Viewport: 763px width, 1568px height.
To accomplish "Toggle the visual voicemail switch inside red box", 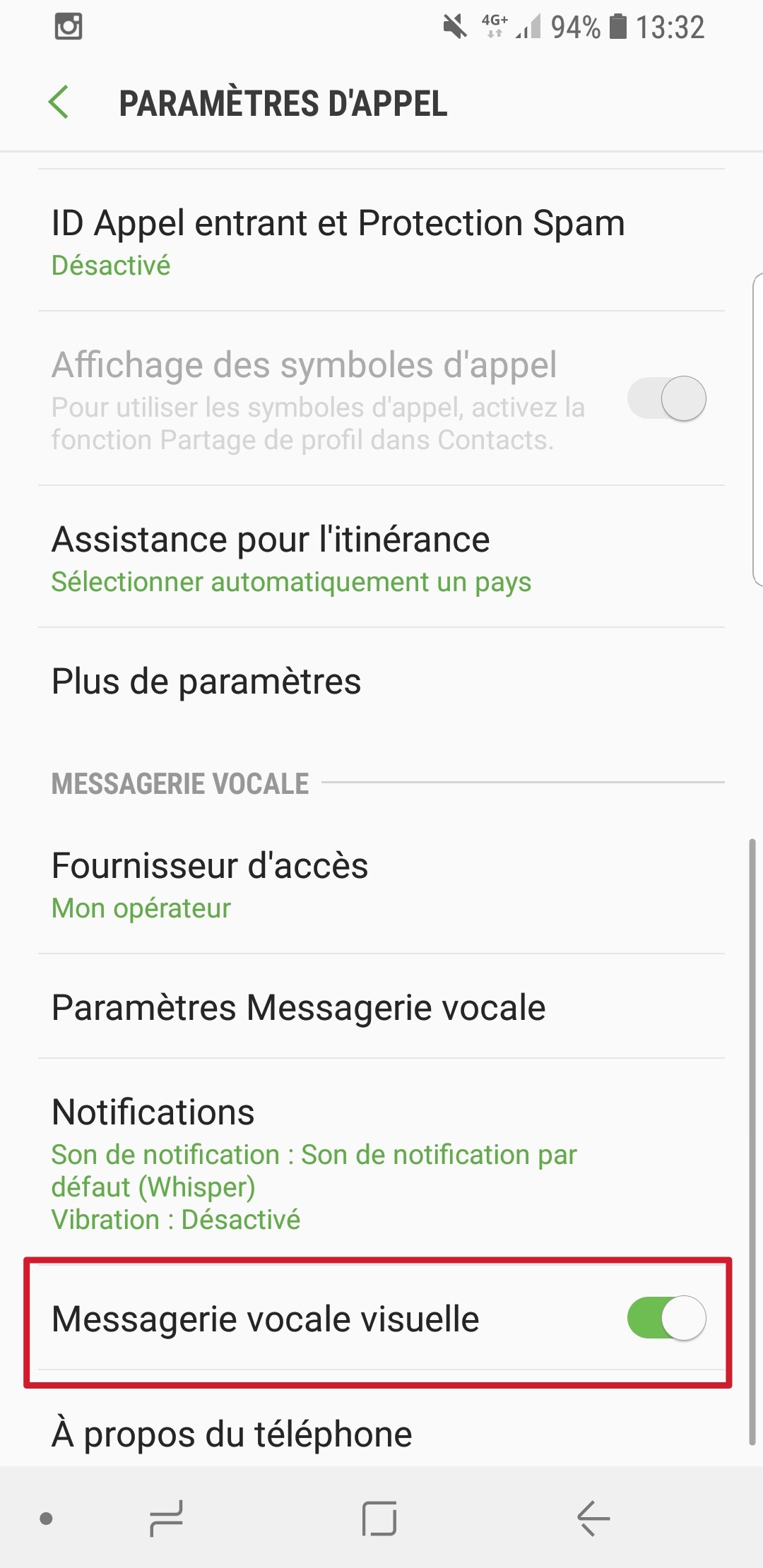I will pos(665,1317).
